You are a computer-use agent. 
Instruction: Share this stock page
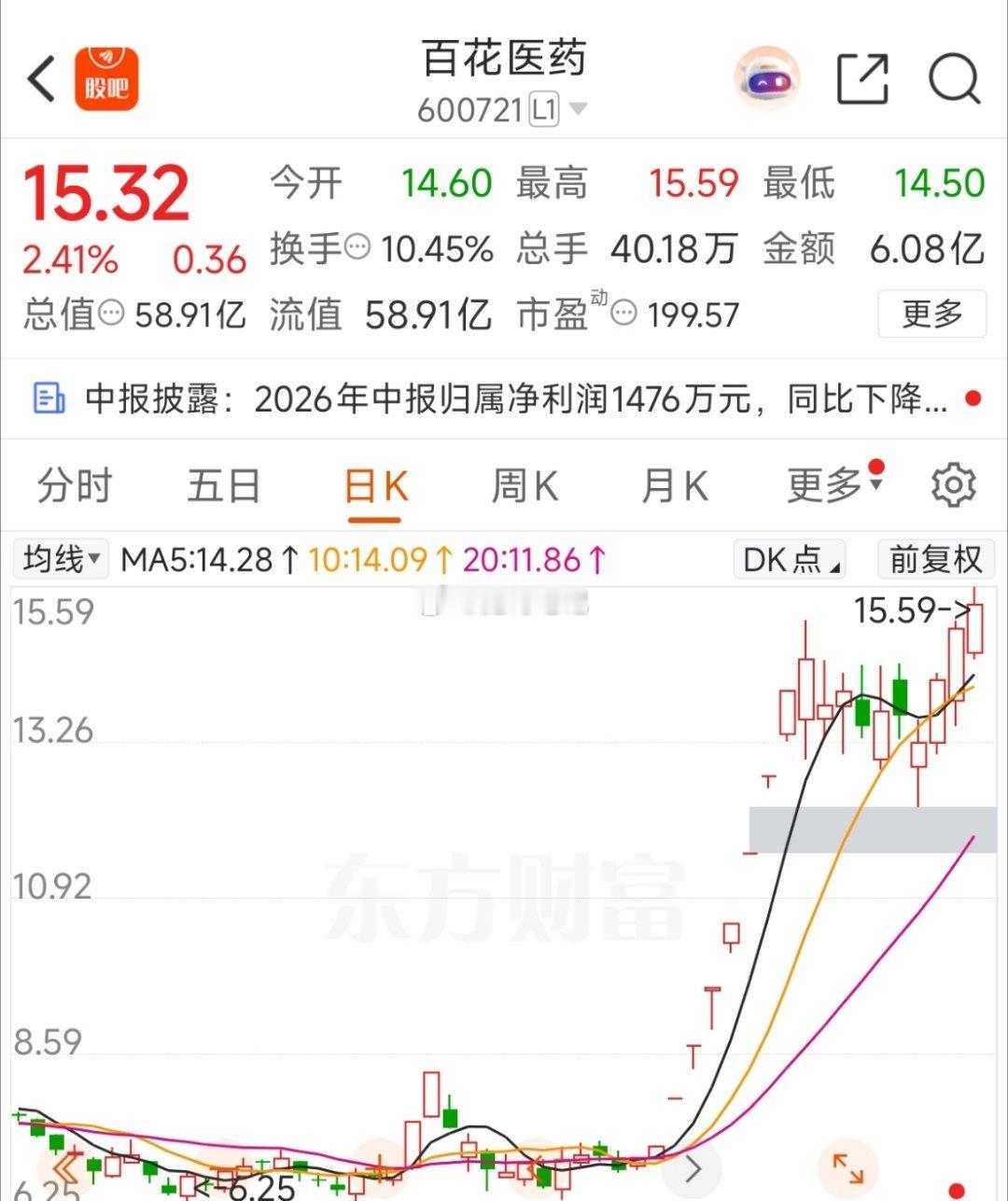[861, 78]
